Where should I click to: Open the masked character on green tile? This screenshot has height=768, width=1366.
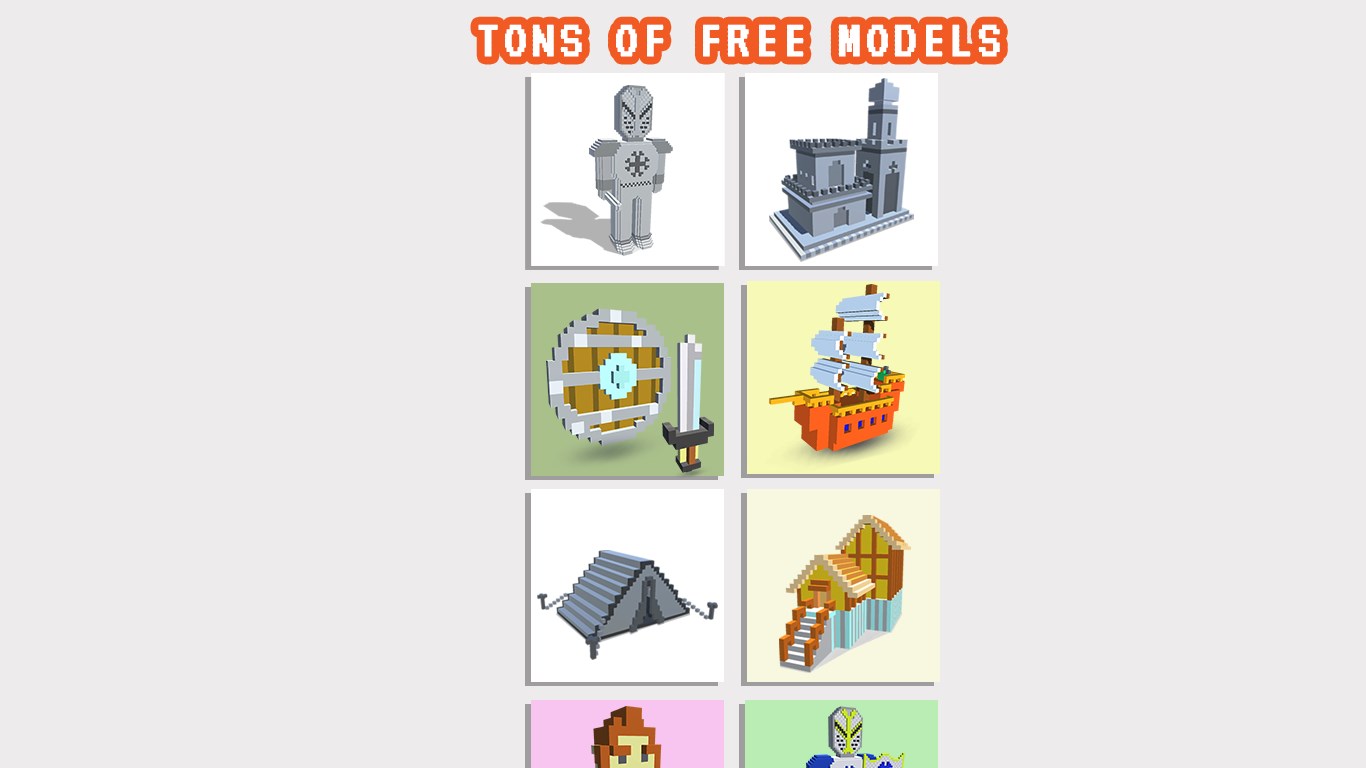click(840, 735)
